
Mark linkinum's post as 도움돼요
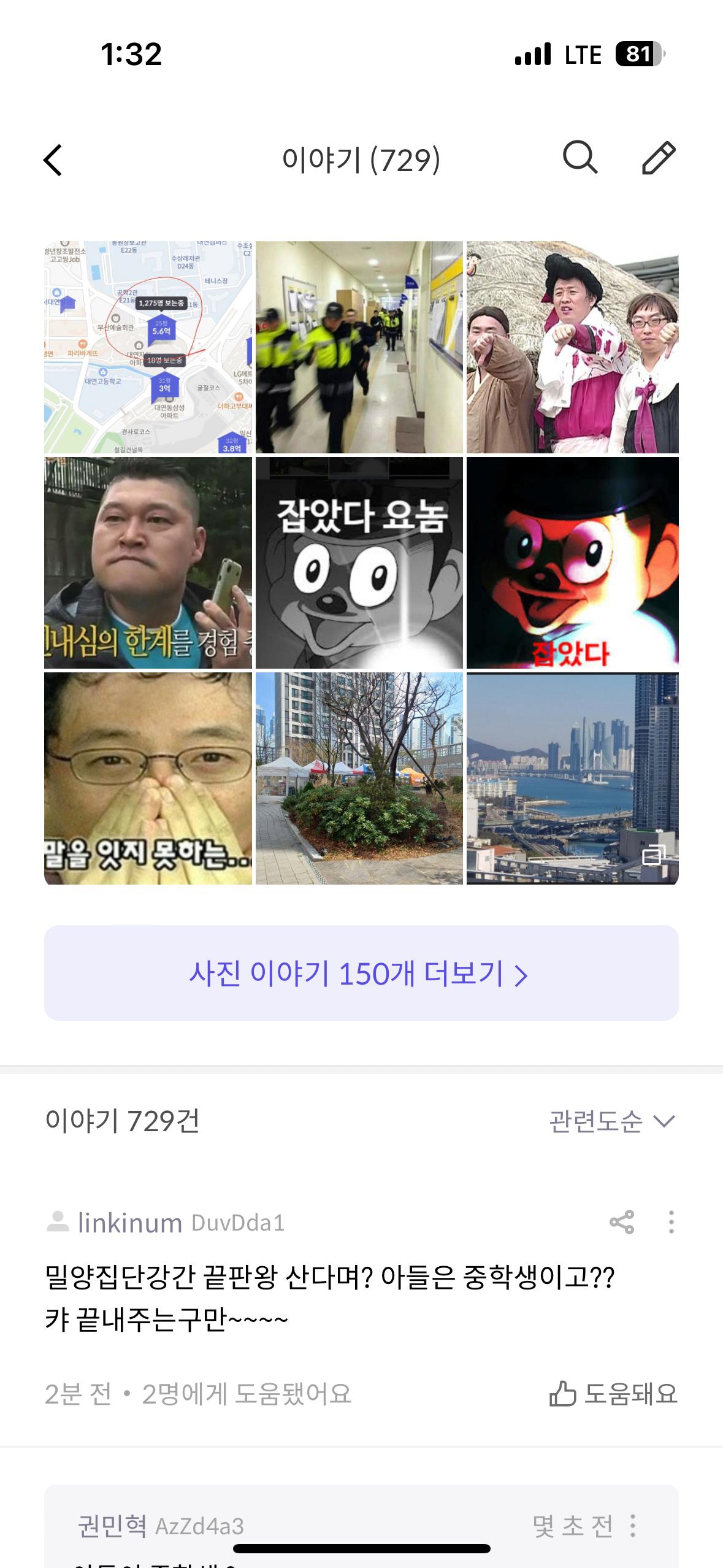[x=614, y=1394]
